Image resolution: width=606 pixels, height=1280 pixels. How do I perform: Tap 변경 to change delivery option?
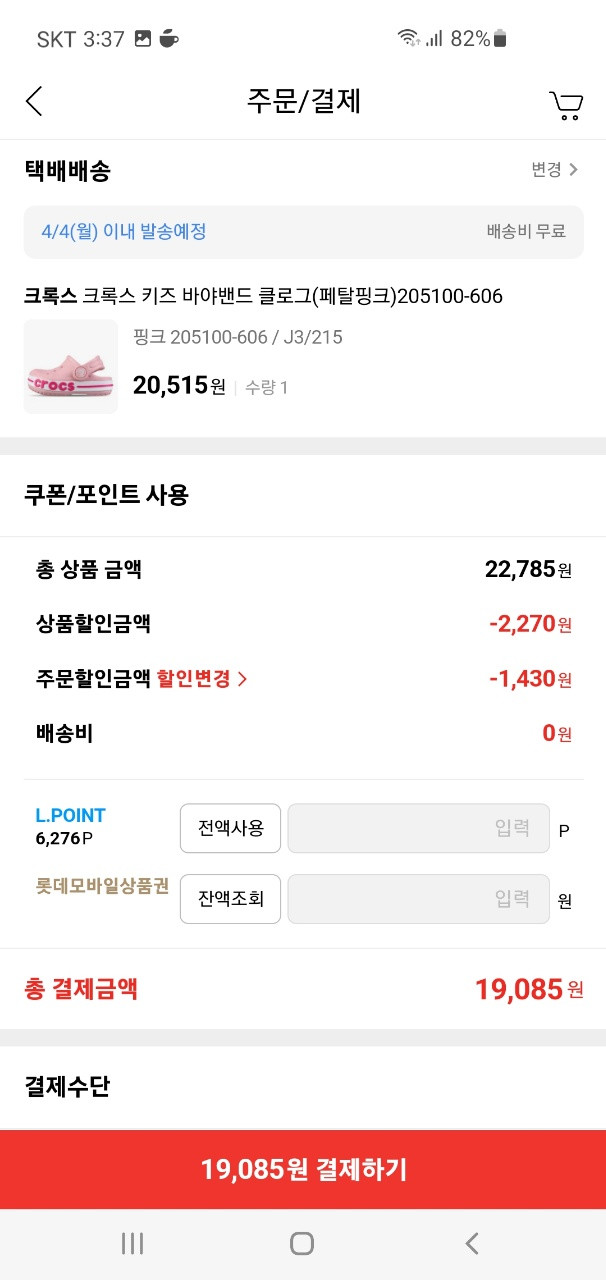pos(554,170)
